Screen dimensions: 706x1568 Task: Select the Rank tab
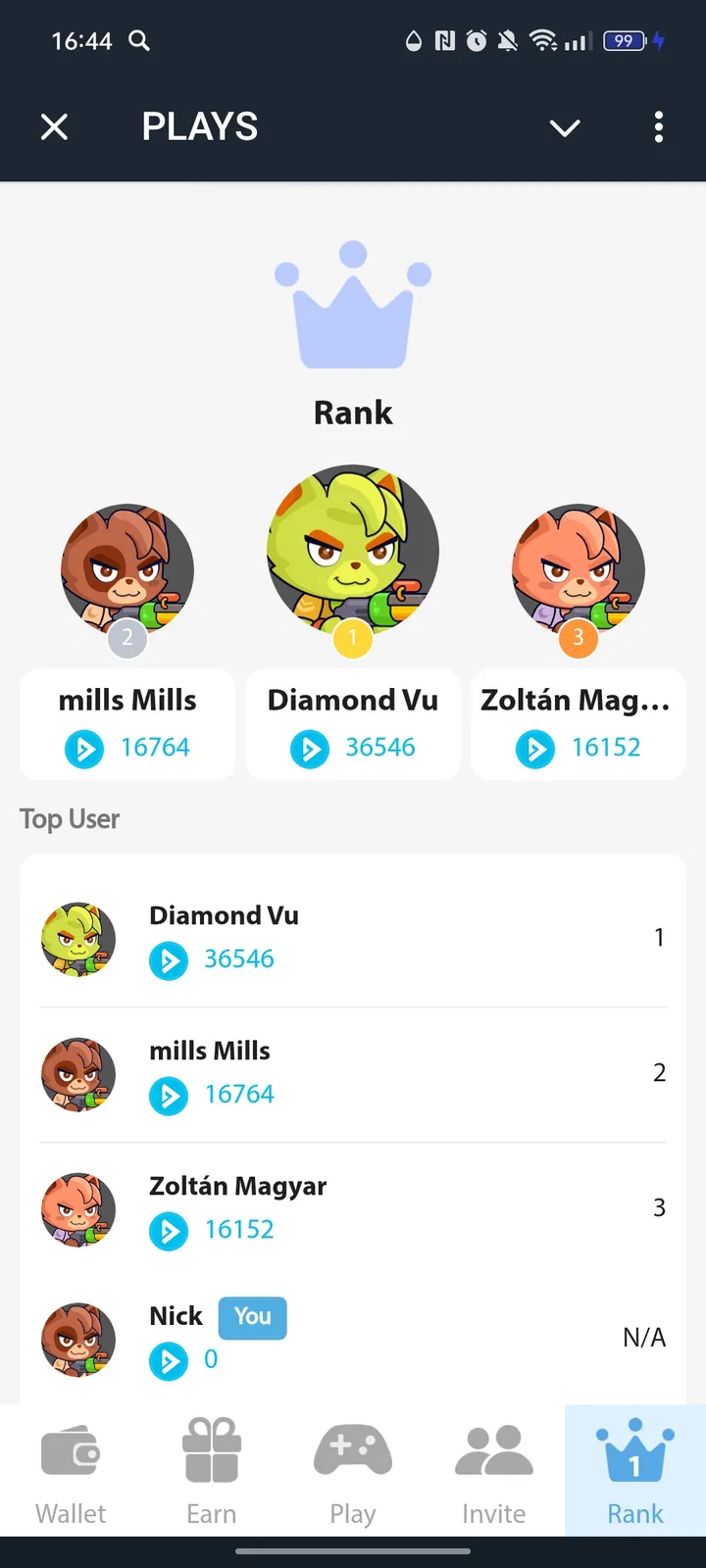[x=635, y=1470]
